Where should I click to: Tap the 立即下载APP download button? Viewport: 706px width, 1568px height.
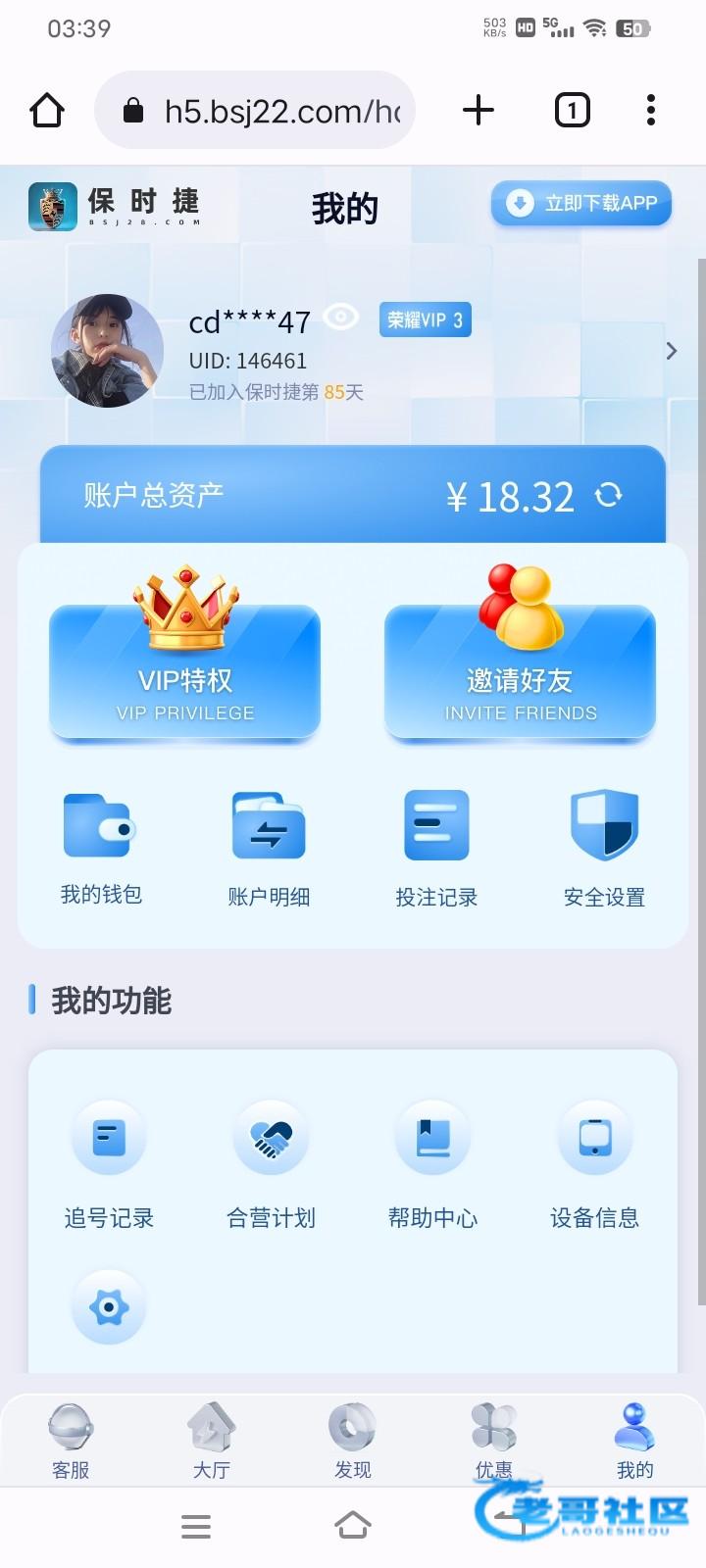click(580, 203)
